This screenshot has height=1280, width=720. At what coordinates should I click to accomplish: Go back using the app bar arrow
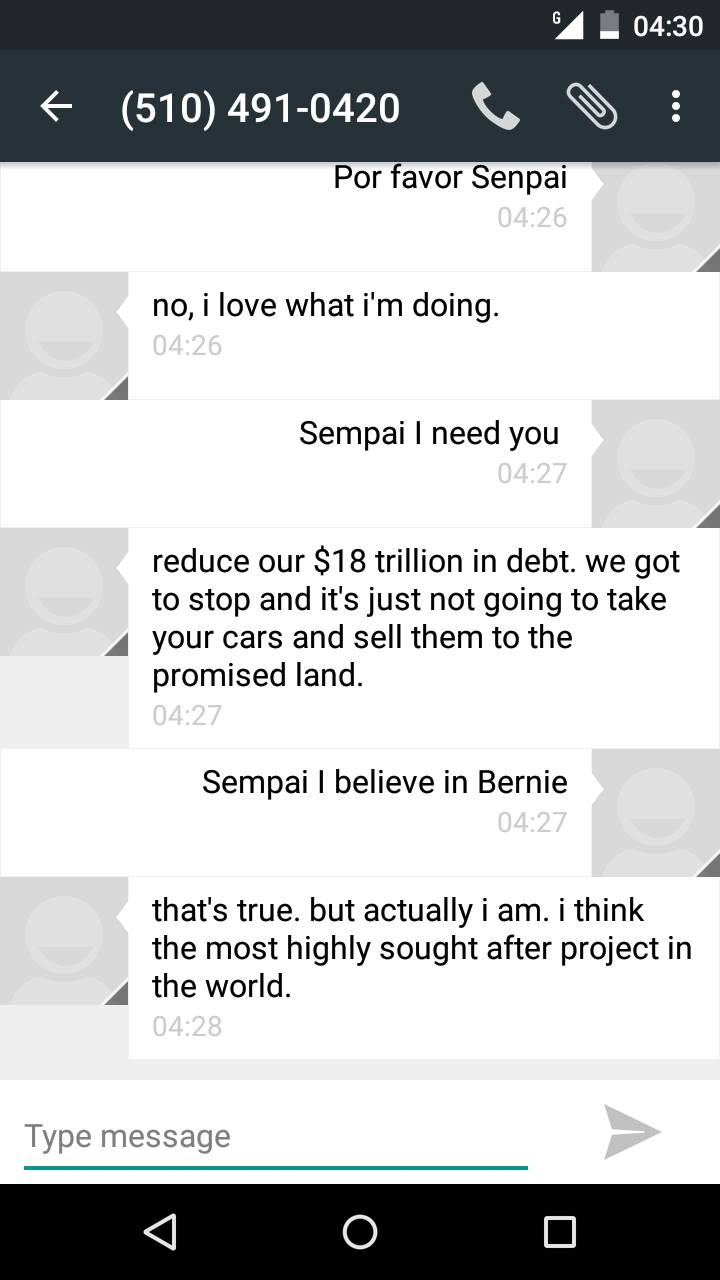pyautogui.click(x=56, y=106)
